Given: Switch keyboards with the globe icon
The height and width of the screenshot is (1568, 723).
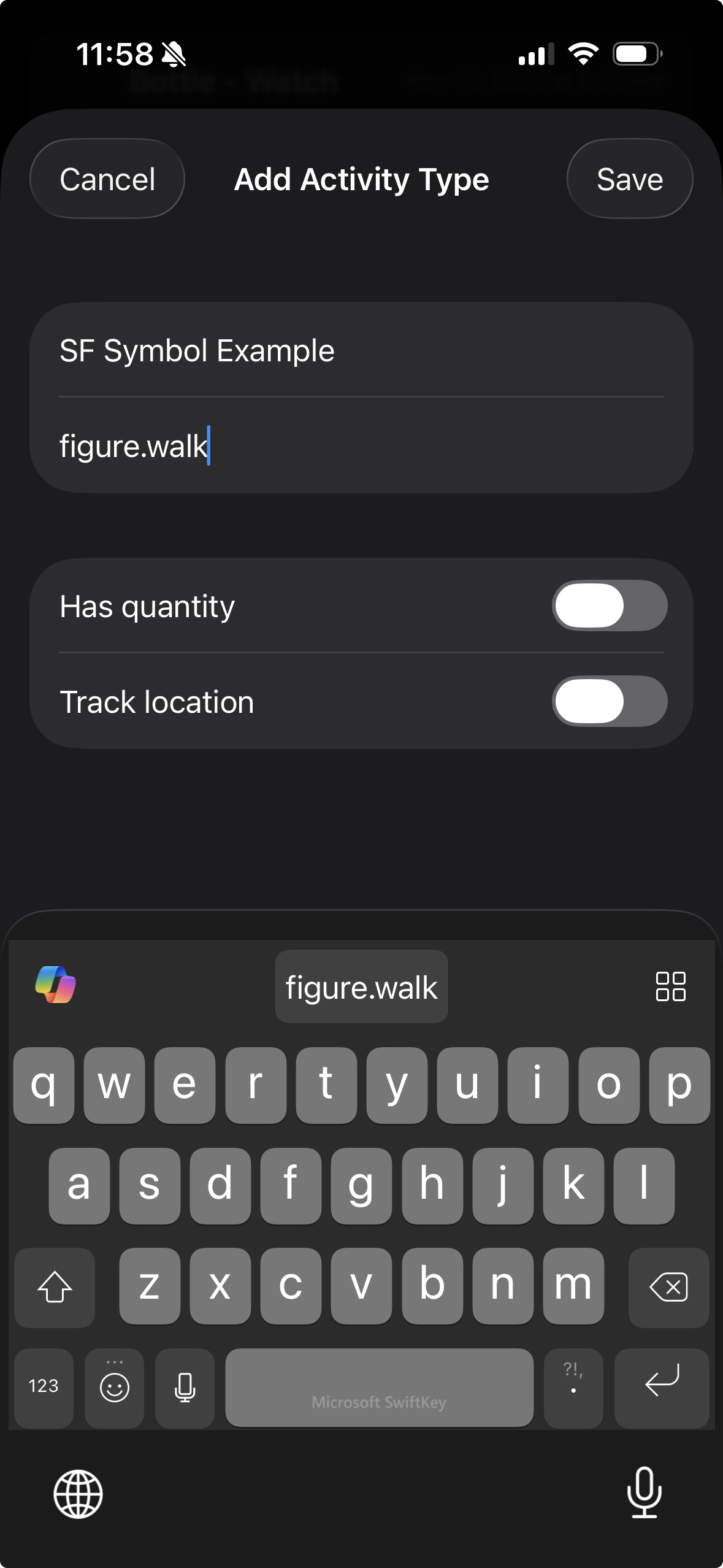Looking at the screenshot, I should click(x=78, y=1494).
